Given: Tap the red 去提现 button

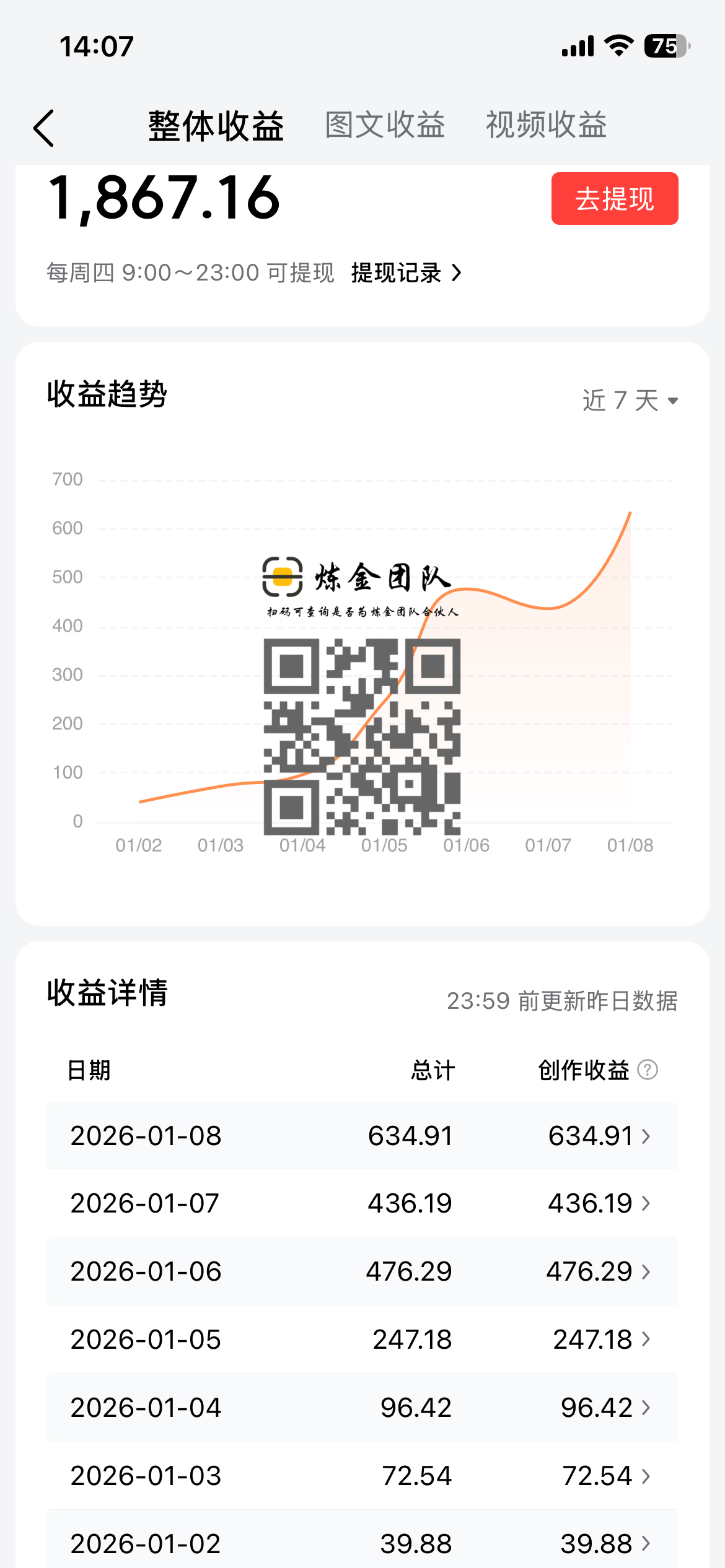Looking at the screenshot, I should point(614,198).
